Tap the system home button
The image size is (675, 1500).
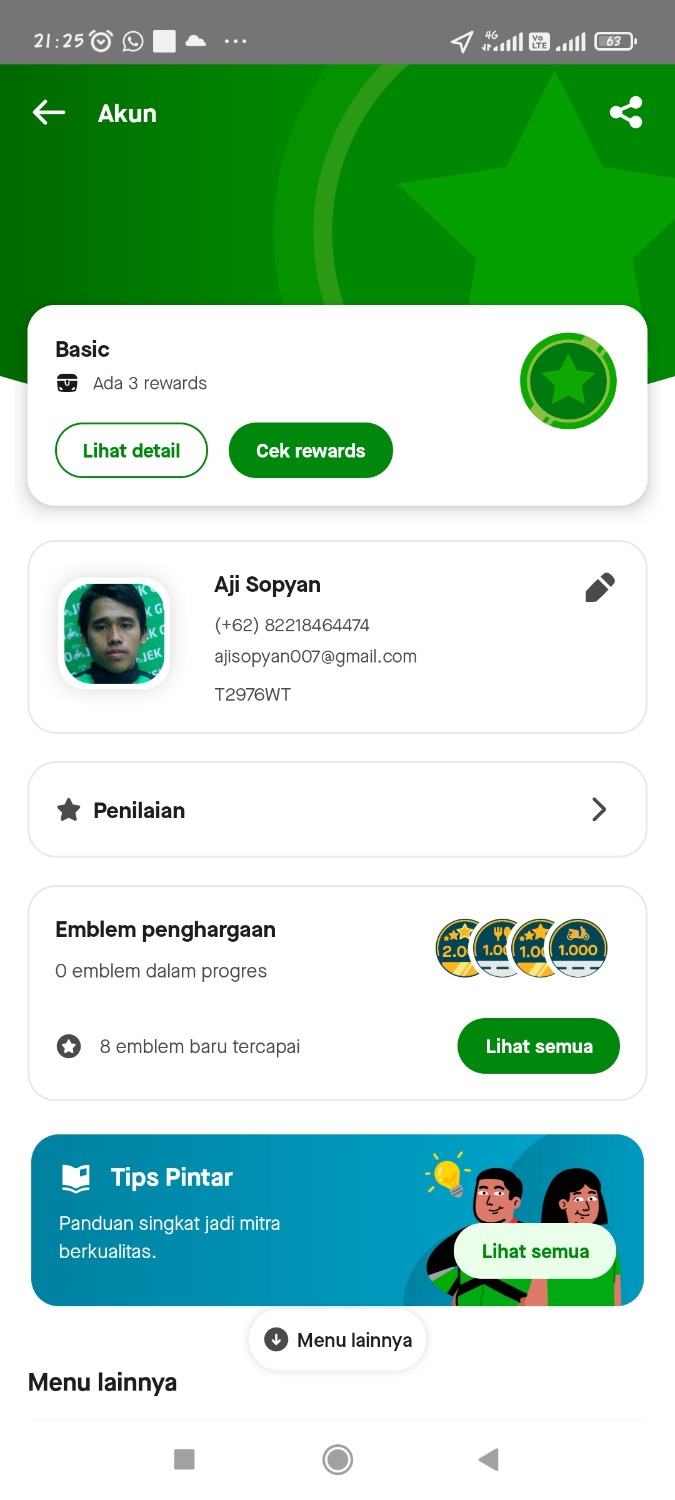coord(338,1460)
